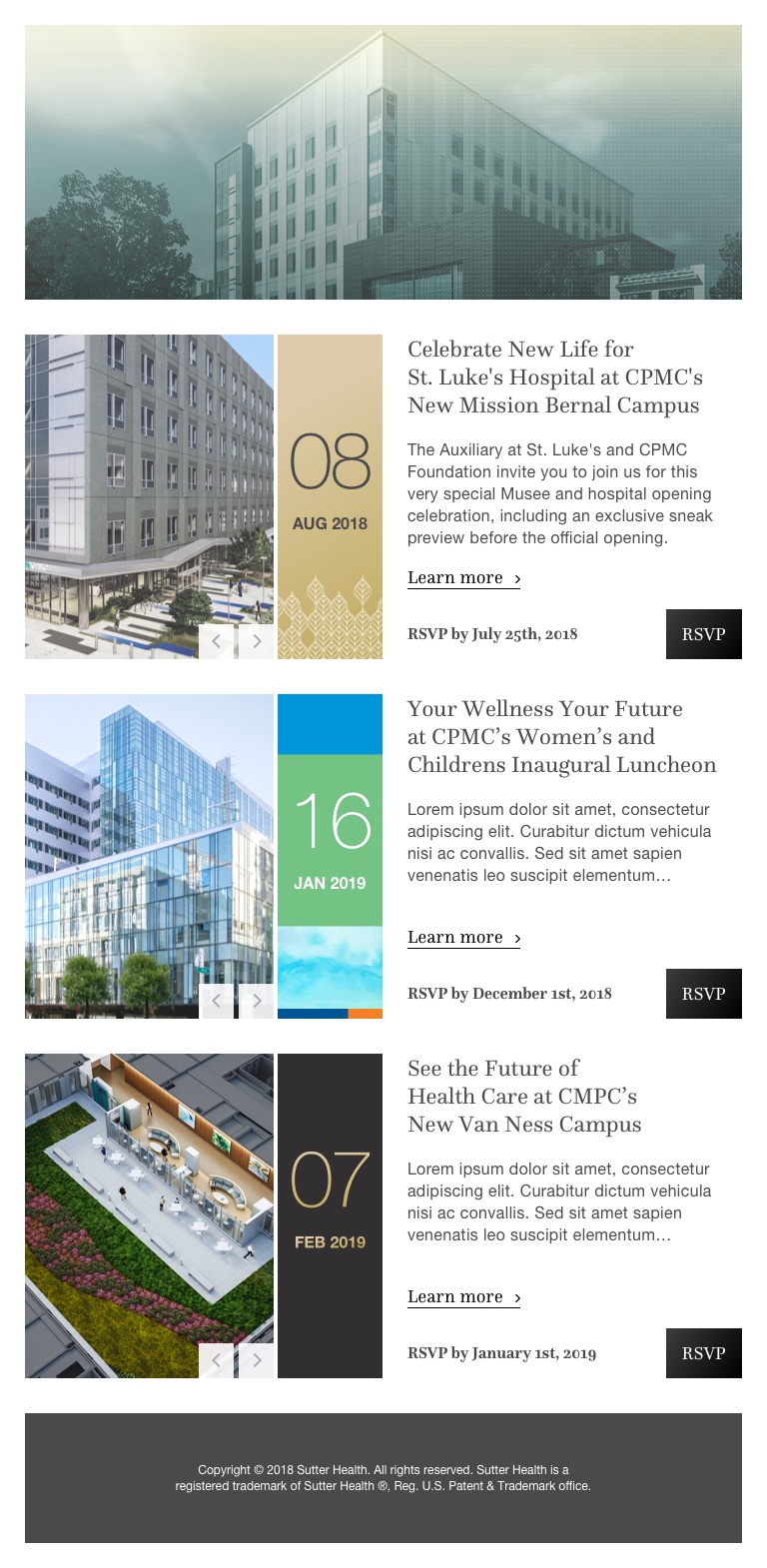Open Learn more for Van Ness Campus

pyautogui.click(x=463, y=1297)
